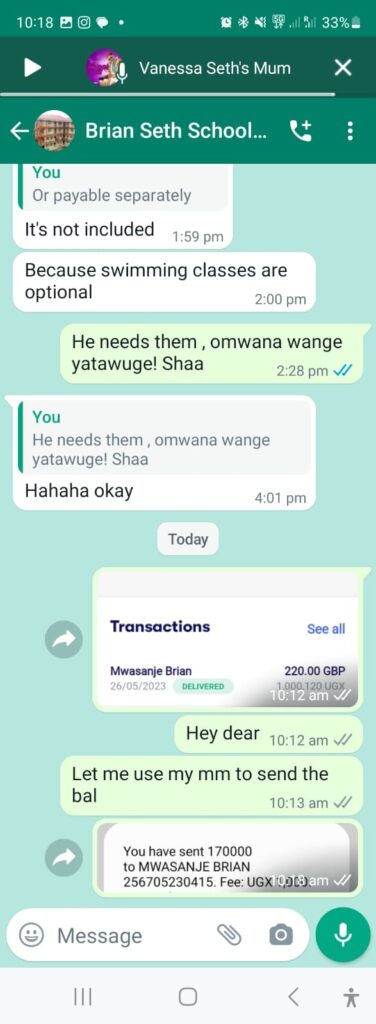Go back to the chat list

(19, 131)
